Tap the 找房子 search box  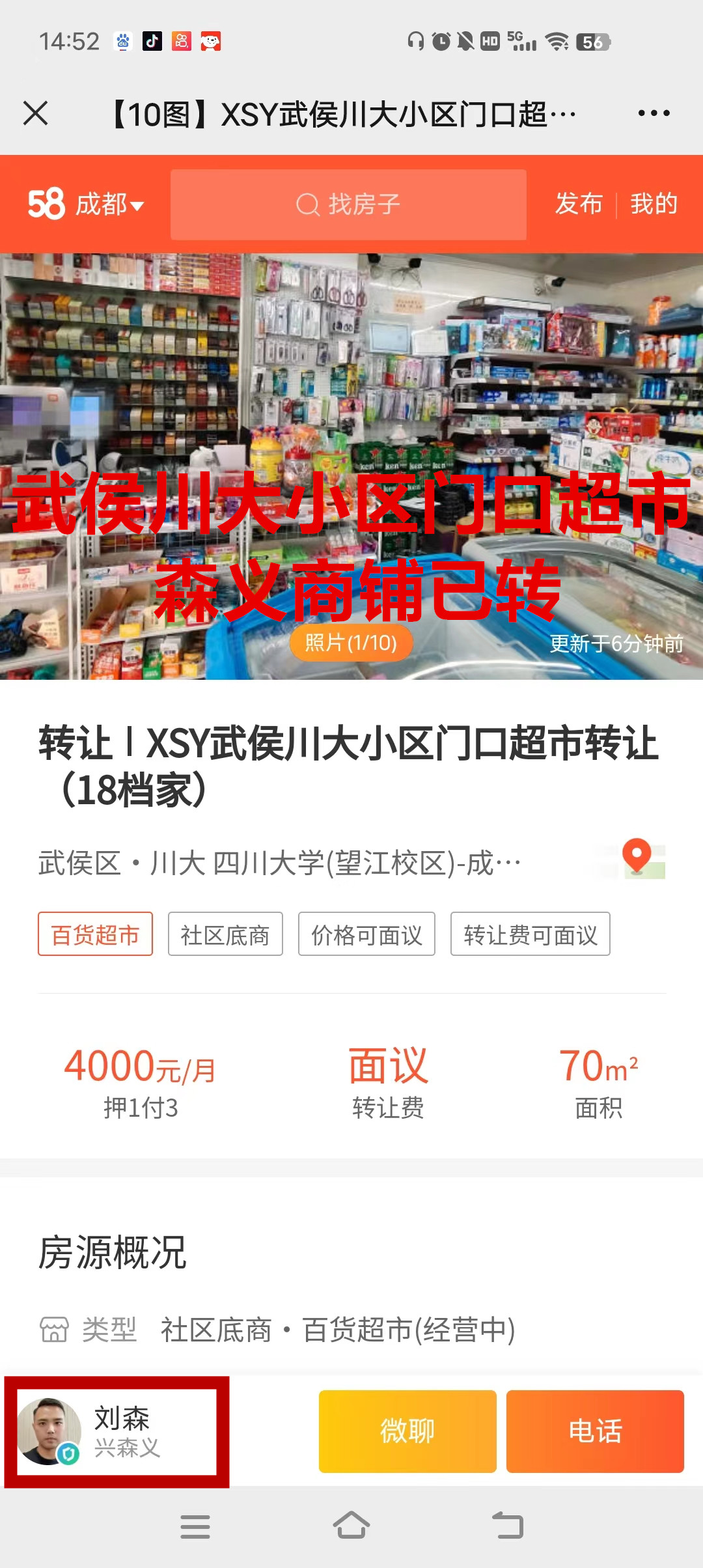[x=348, y=204]
